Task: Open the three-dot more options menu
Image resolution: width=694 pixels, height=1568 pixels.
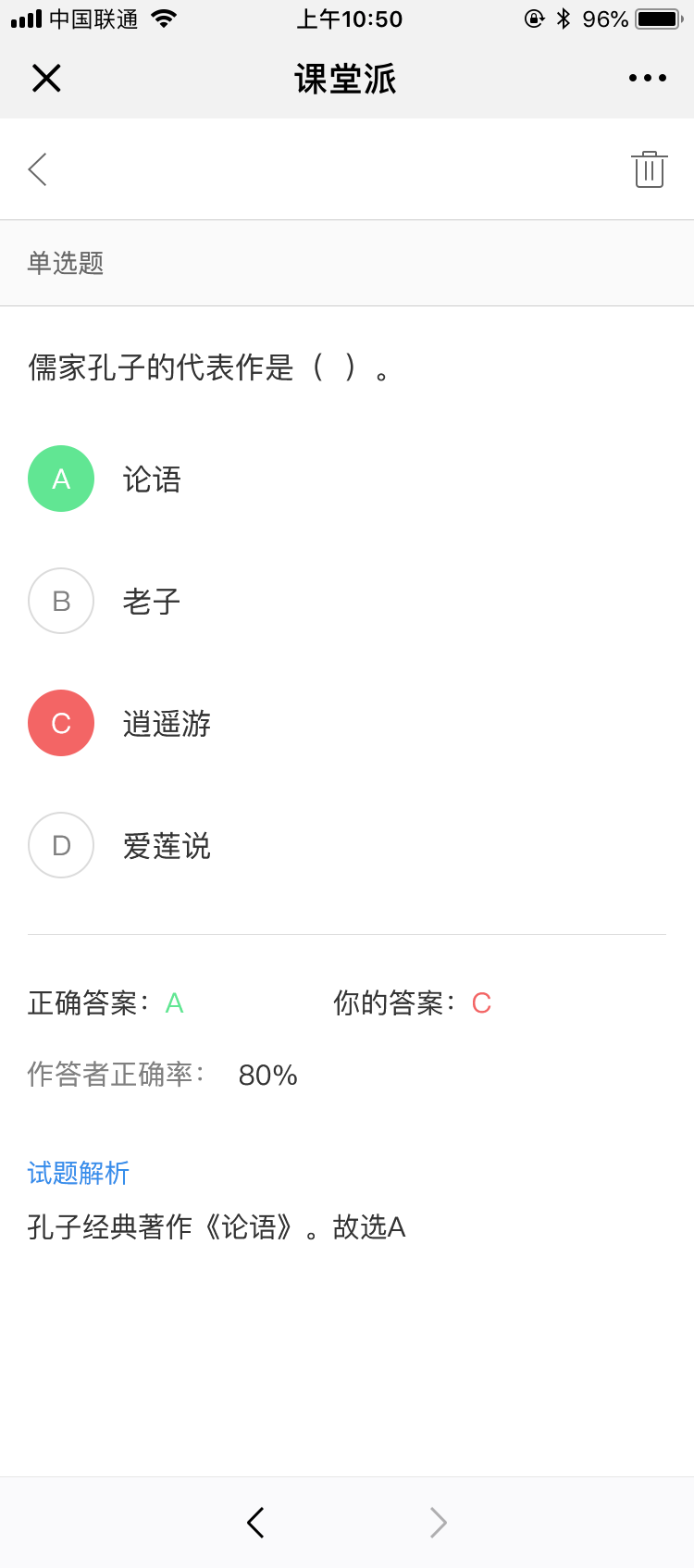Action: [x=648, y=79]
